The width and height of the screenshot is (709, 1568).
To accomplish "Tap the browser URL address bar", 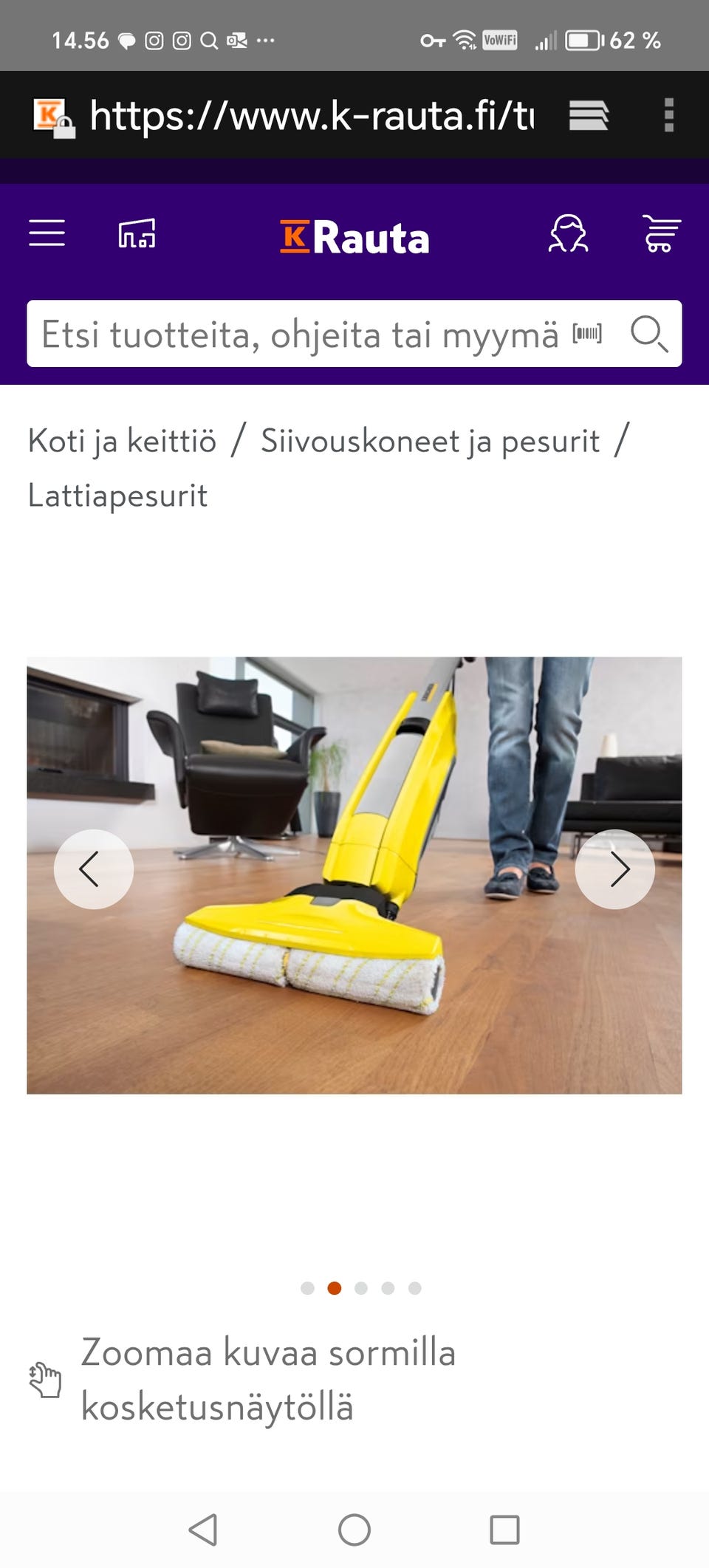I will point(310,115).
